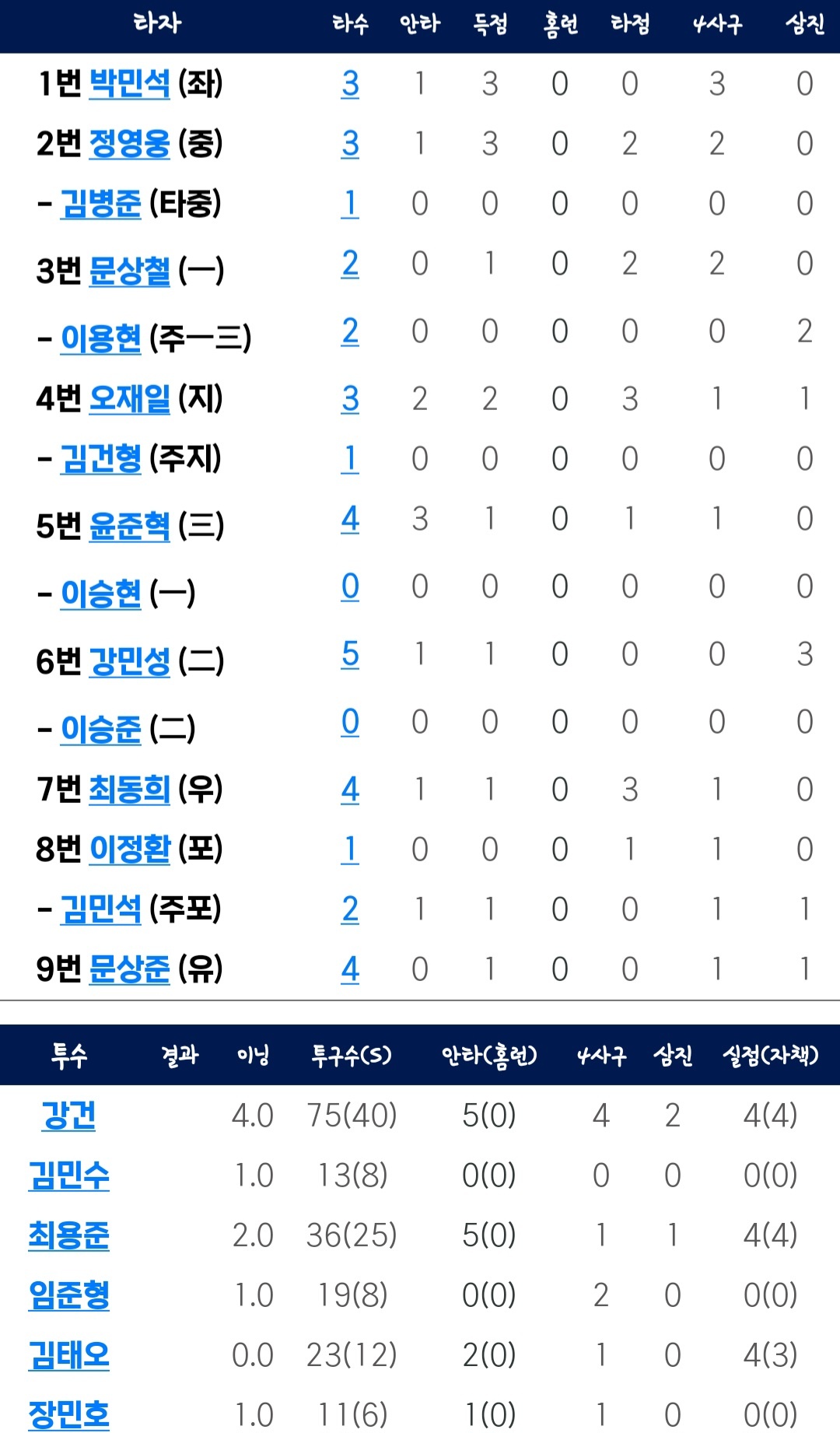Open pitcher 김민수's player page
840x1433 pixels.
(x=68, y=1175)
